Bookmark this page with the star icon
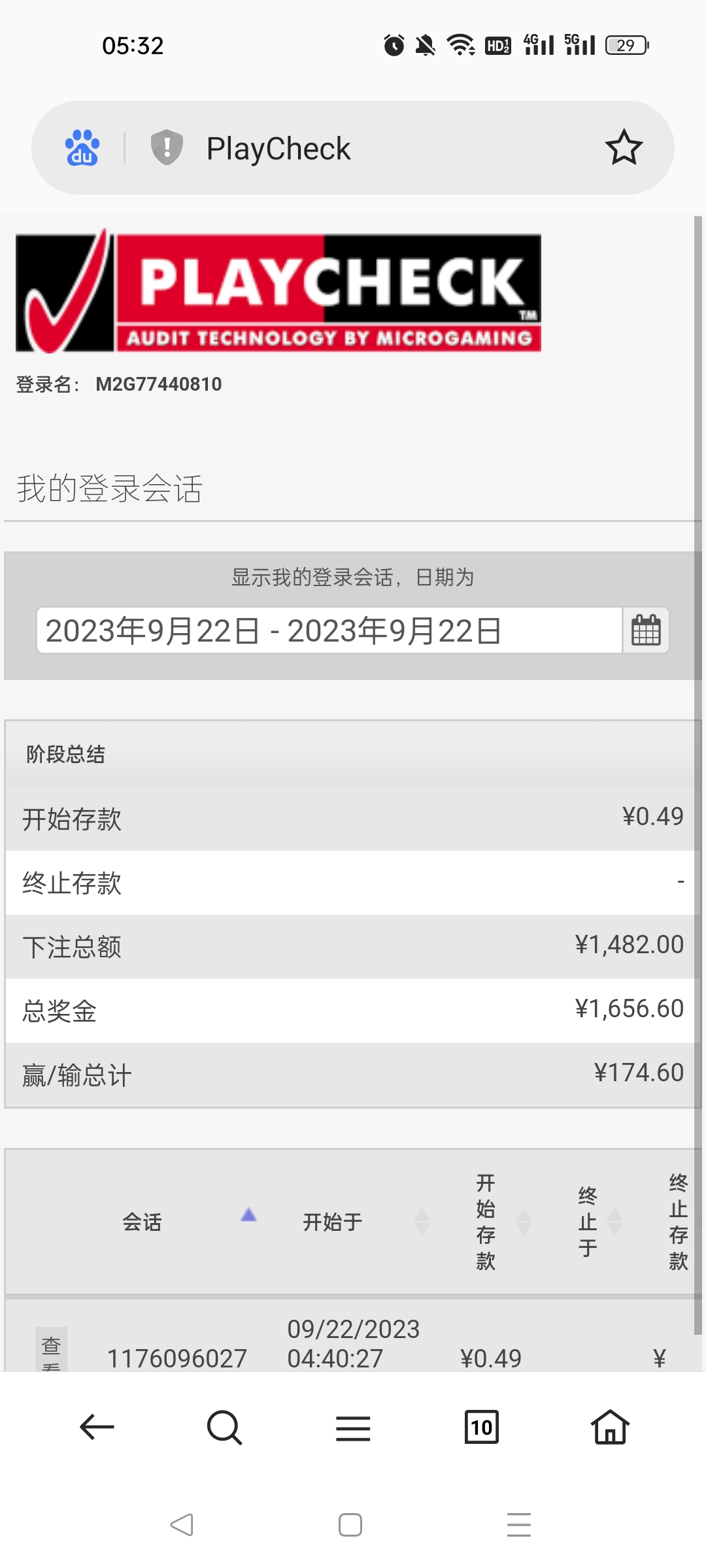 (624, 148)
